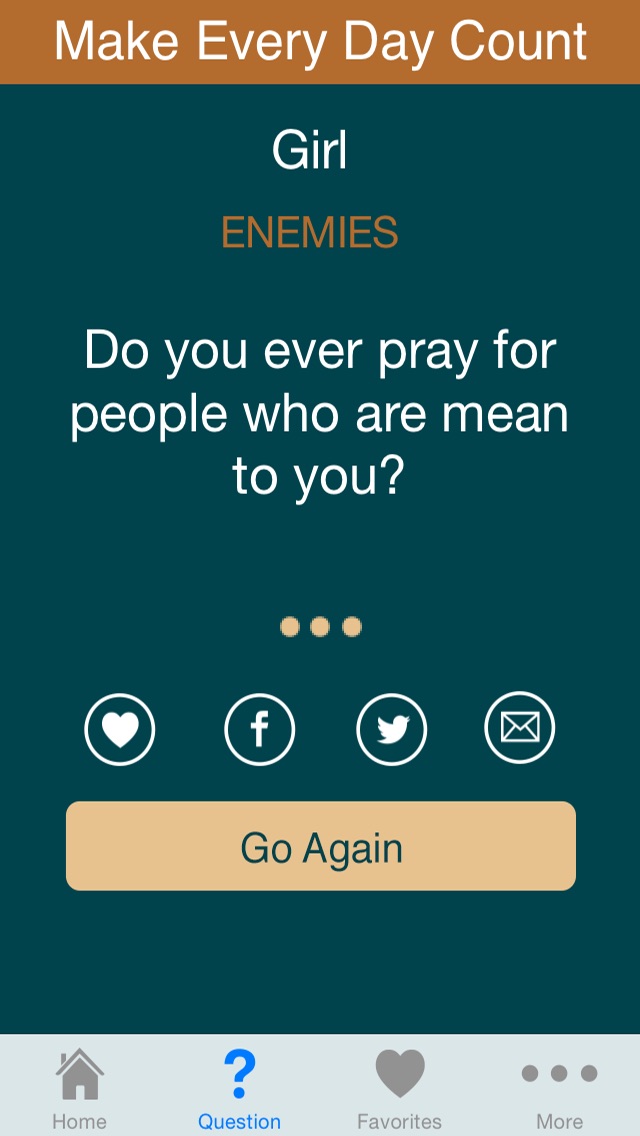
Task: Open the More tab
Action: coord(559,1088)
